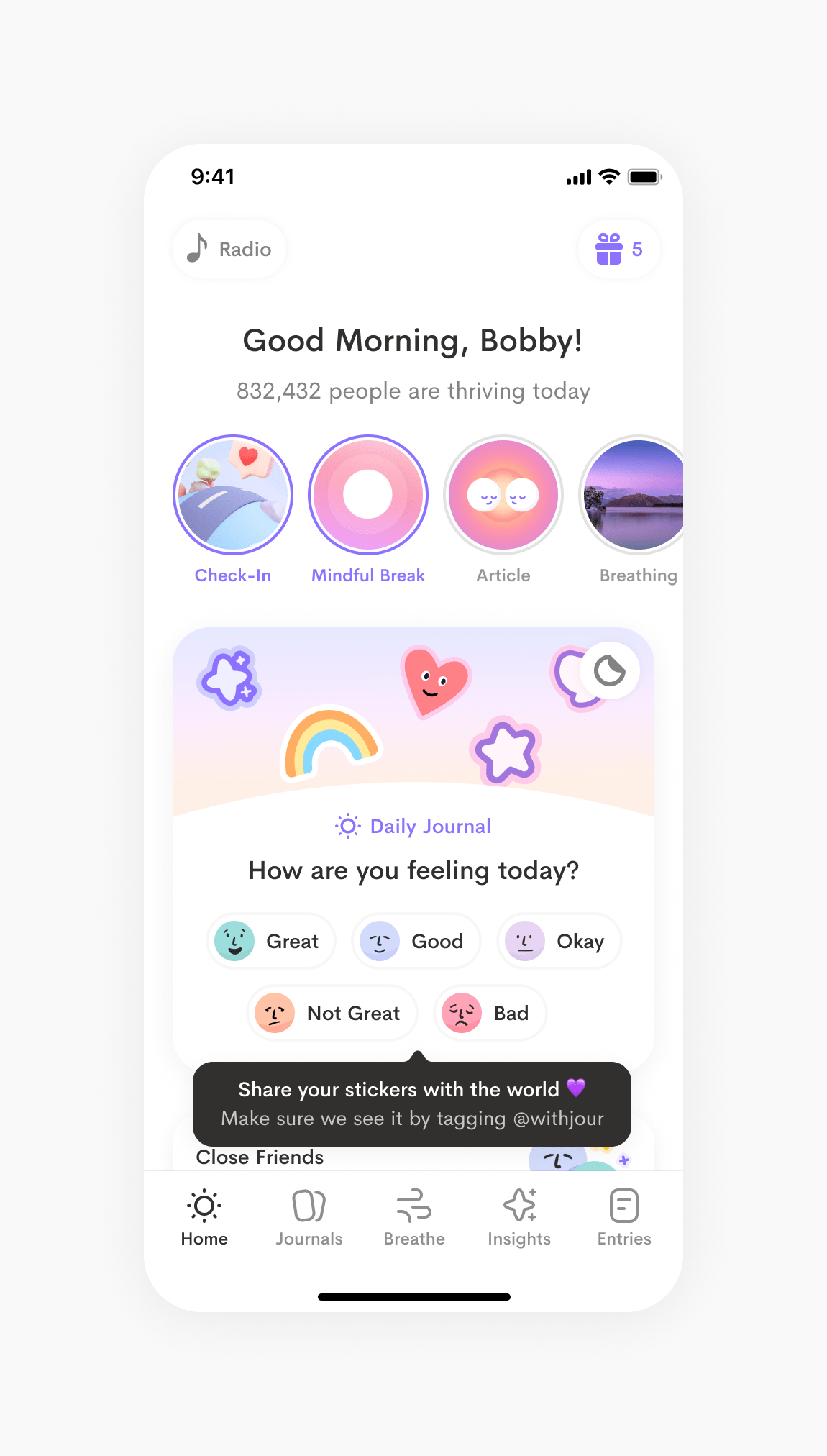Open the gift rewards counter
Viewport: 827px width, 1456px height.
tap(619, 249)
